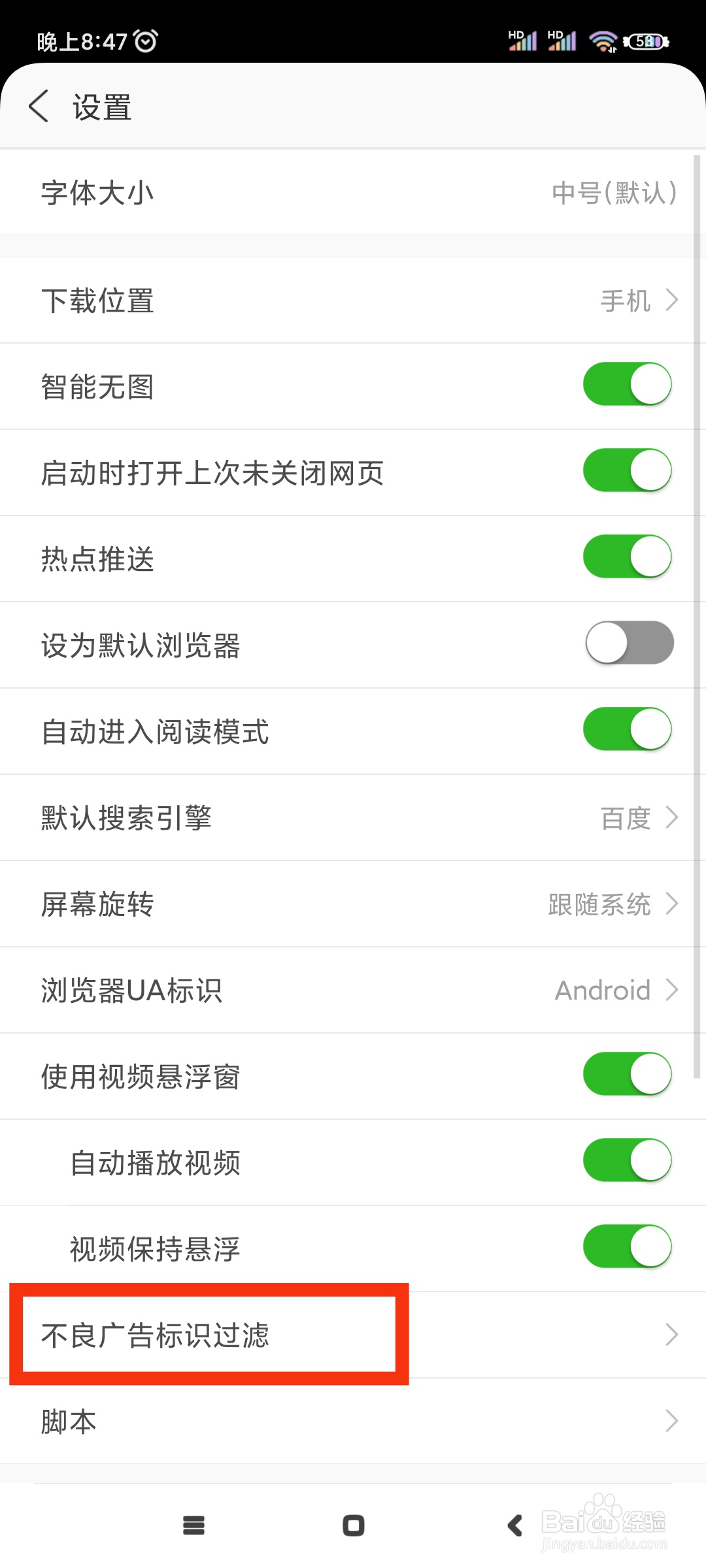Open 字体大小 currently 中号(默认)
Screen dimensions: 706x1568
[353, 193]
